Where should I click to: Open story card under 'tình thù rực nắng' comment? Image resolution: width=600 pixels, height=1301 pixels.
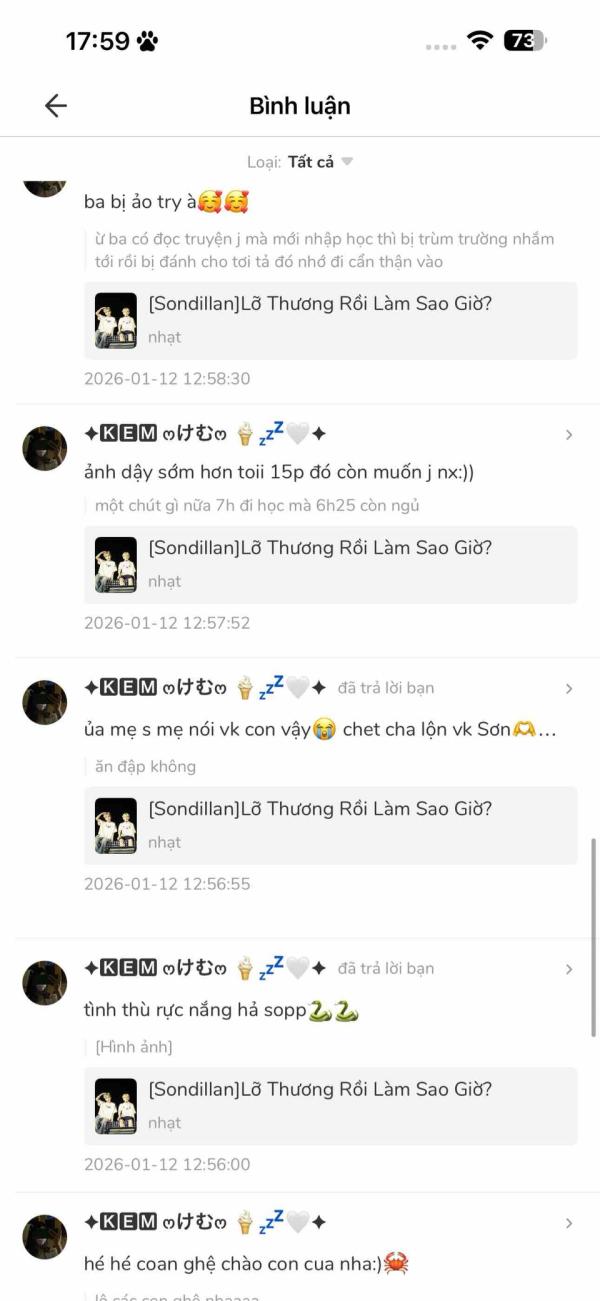[x=330, y=1105]
